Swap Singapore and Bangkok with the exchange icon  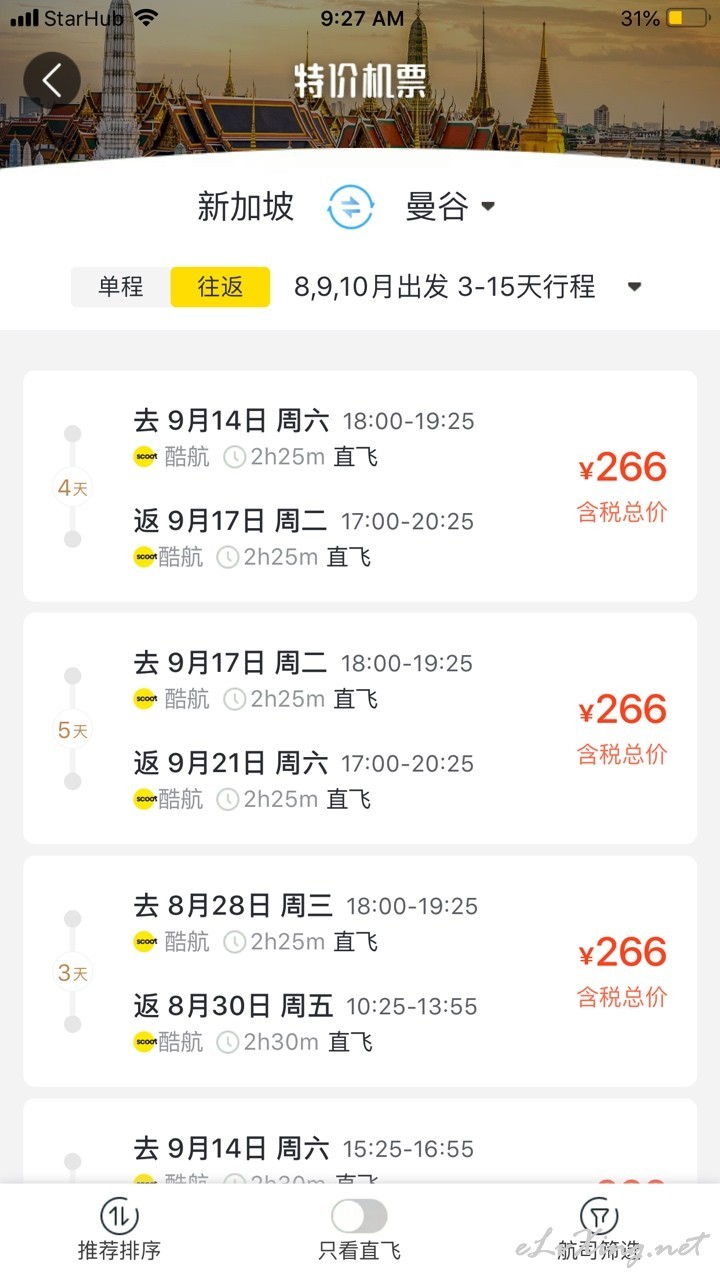click(x=351, y=207)
